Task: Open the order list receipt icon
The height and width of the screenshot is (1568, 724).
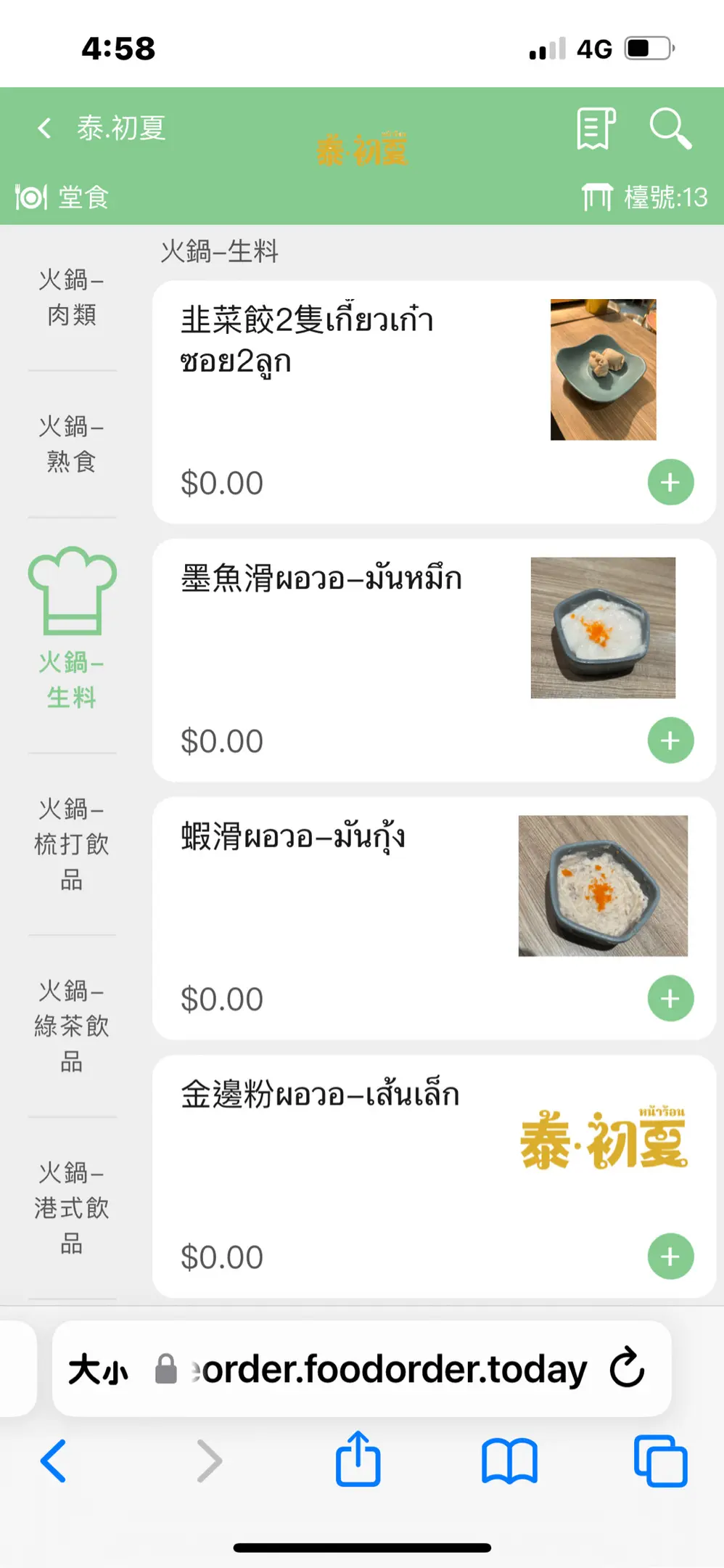Action: point(596,128)
